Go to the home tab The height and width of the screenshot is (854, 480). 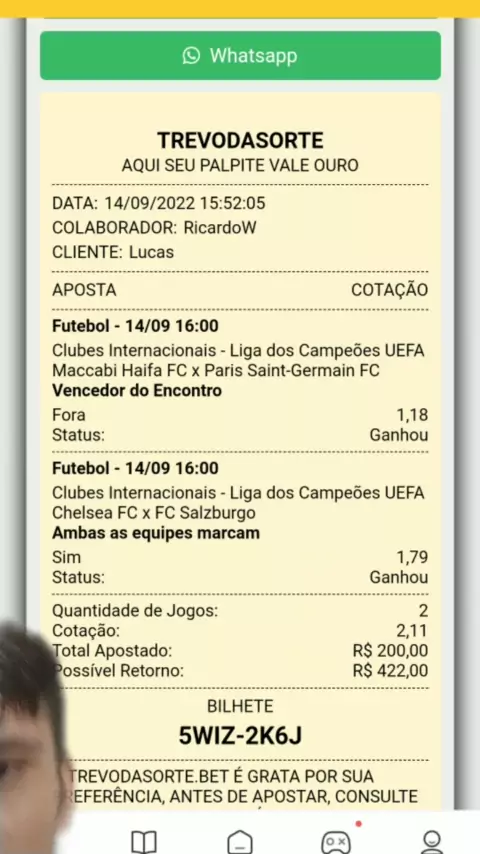(239, 841)
